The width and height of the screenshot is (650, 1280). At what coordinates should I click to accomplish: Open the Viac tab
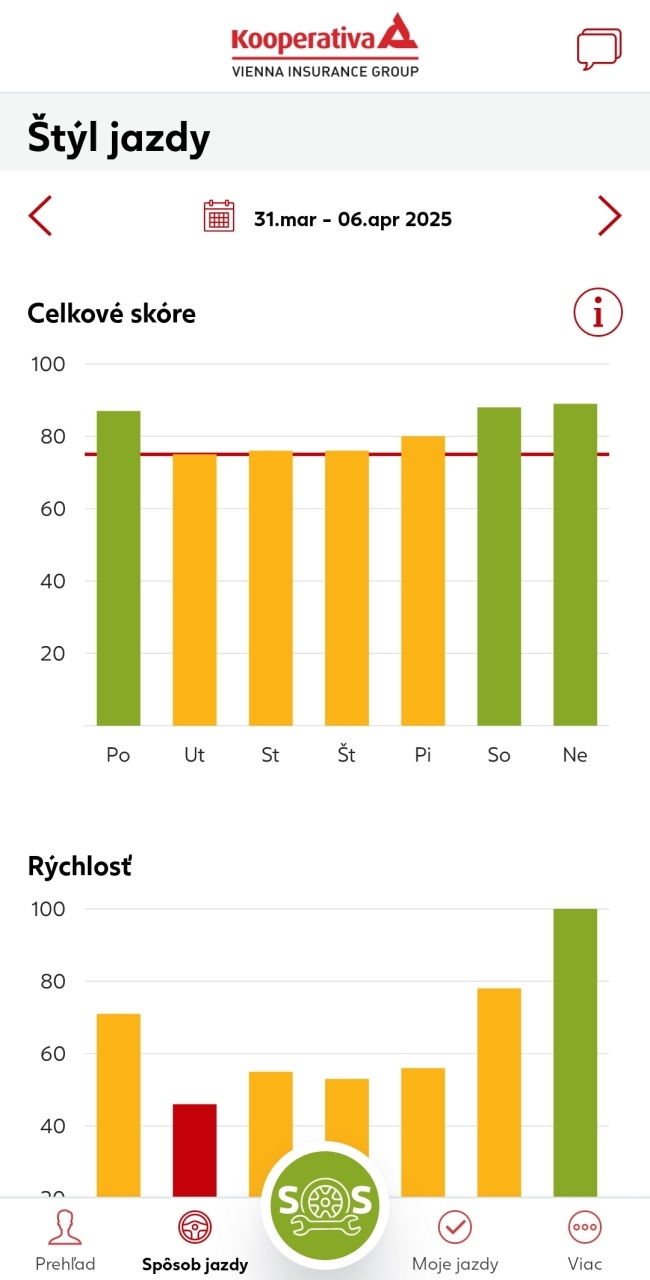[585, 1240]
